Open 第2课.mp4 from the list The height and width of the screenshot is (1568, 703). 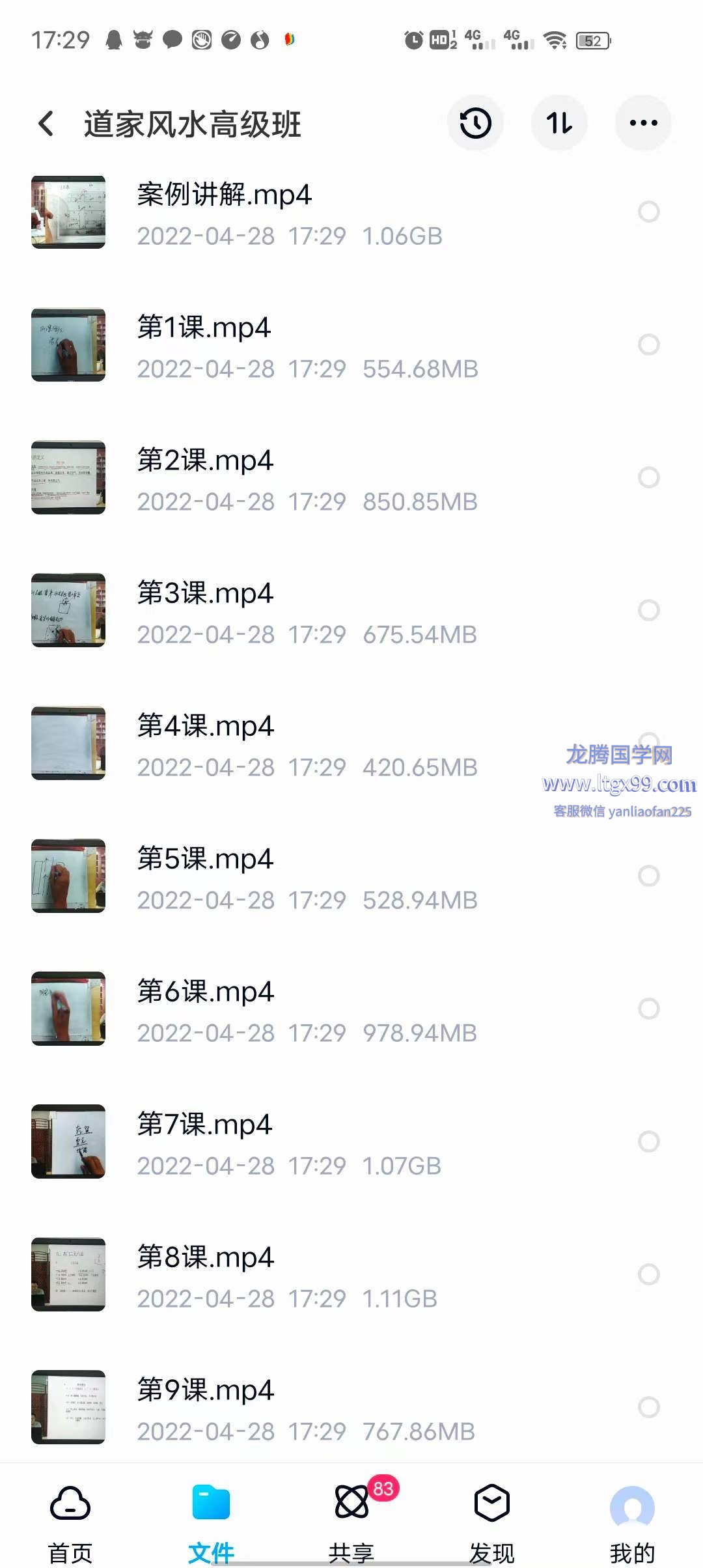pyautogui.click(x=205, y=461)
